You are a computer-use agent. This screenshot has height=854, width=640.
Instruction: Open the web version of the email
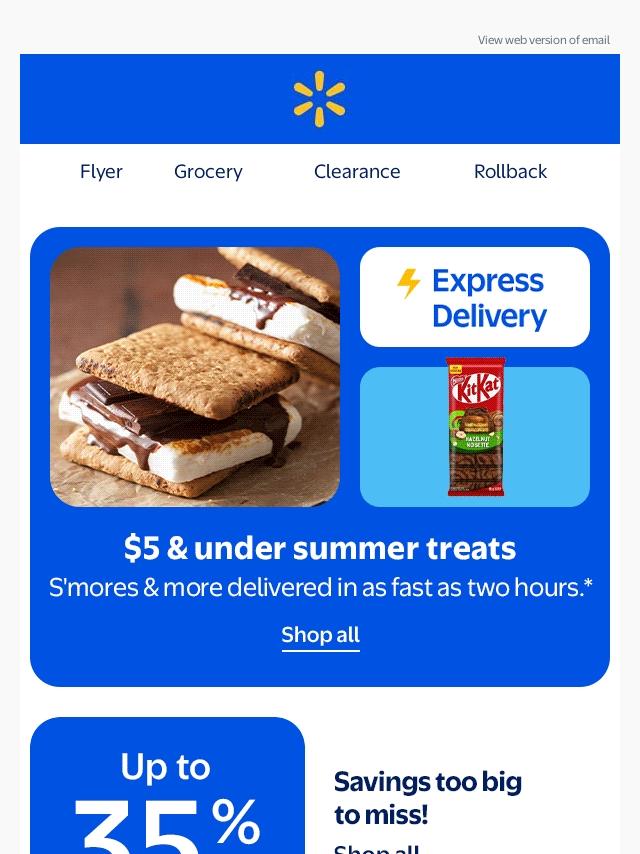point(543,40)
